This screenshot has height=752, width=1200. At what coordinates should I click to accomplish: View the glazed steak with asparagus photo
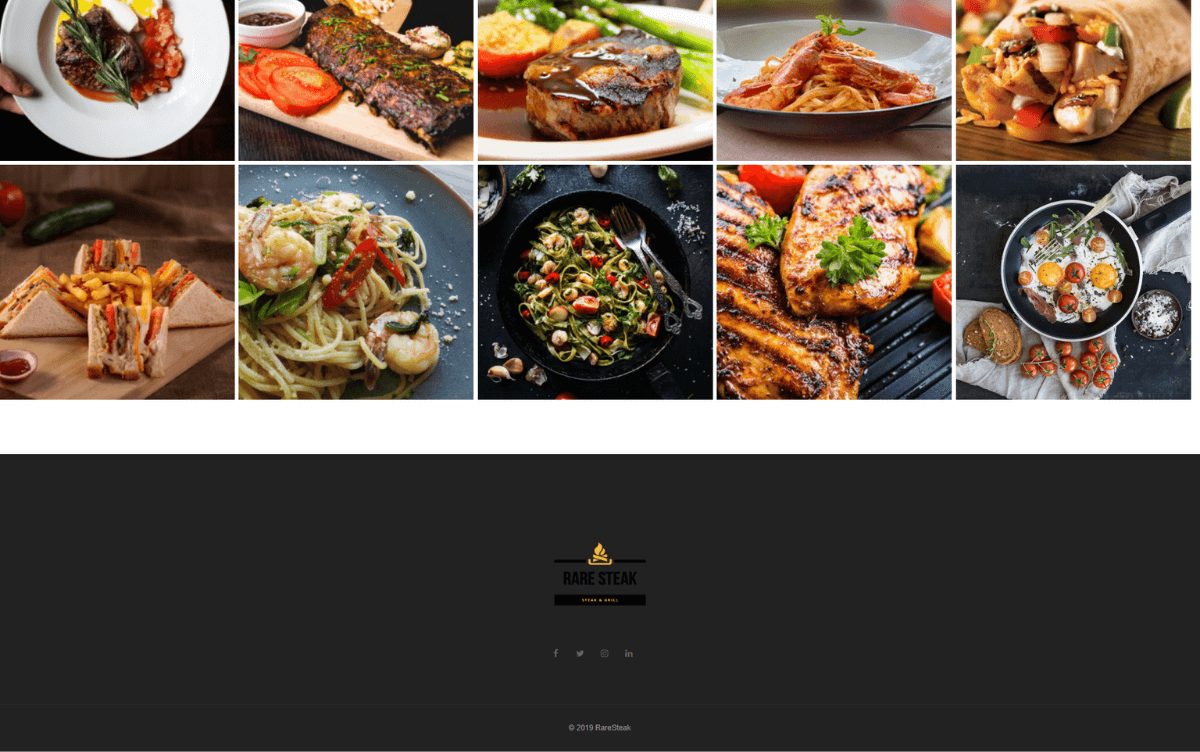(x=595, y=80)
